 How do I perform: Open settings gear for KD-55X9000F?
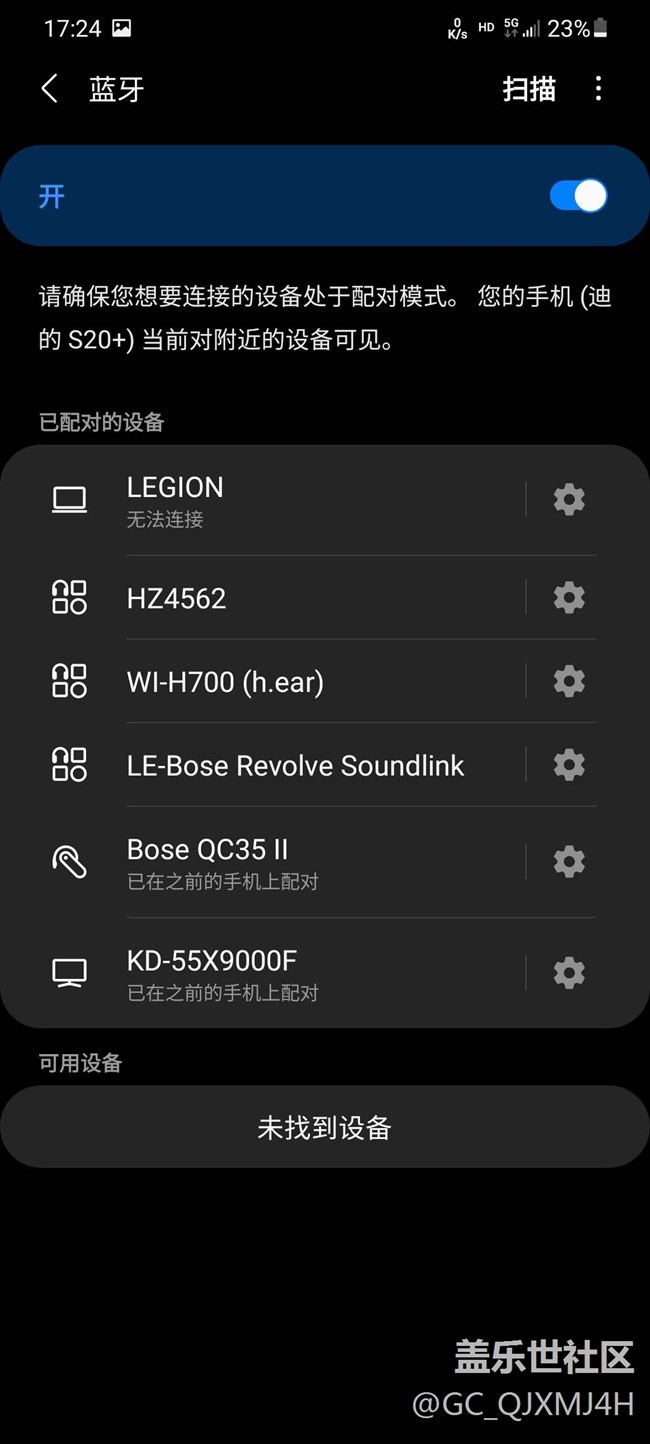click(x=569, y=973)
